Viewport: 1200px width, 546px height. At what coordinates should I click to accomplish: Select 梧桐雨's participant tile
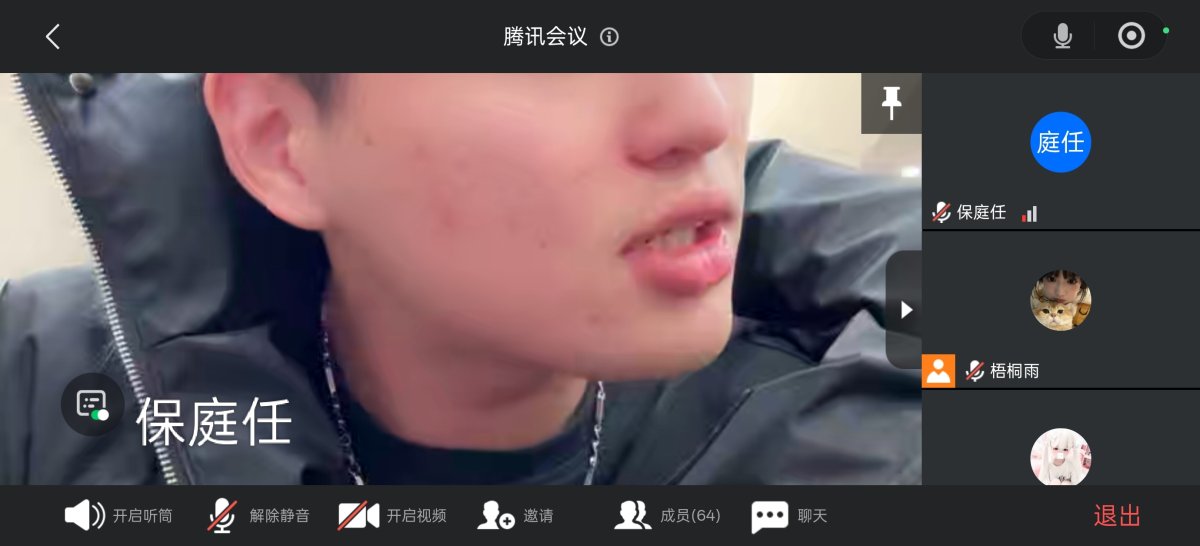point(1060,310)
